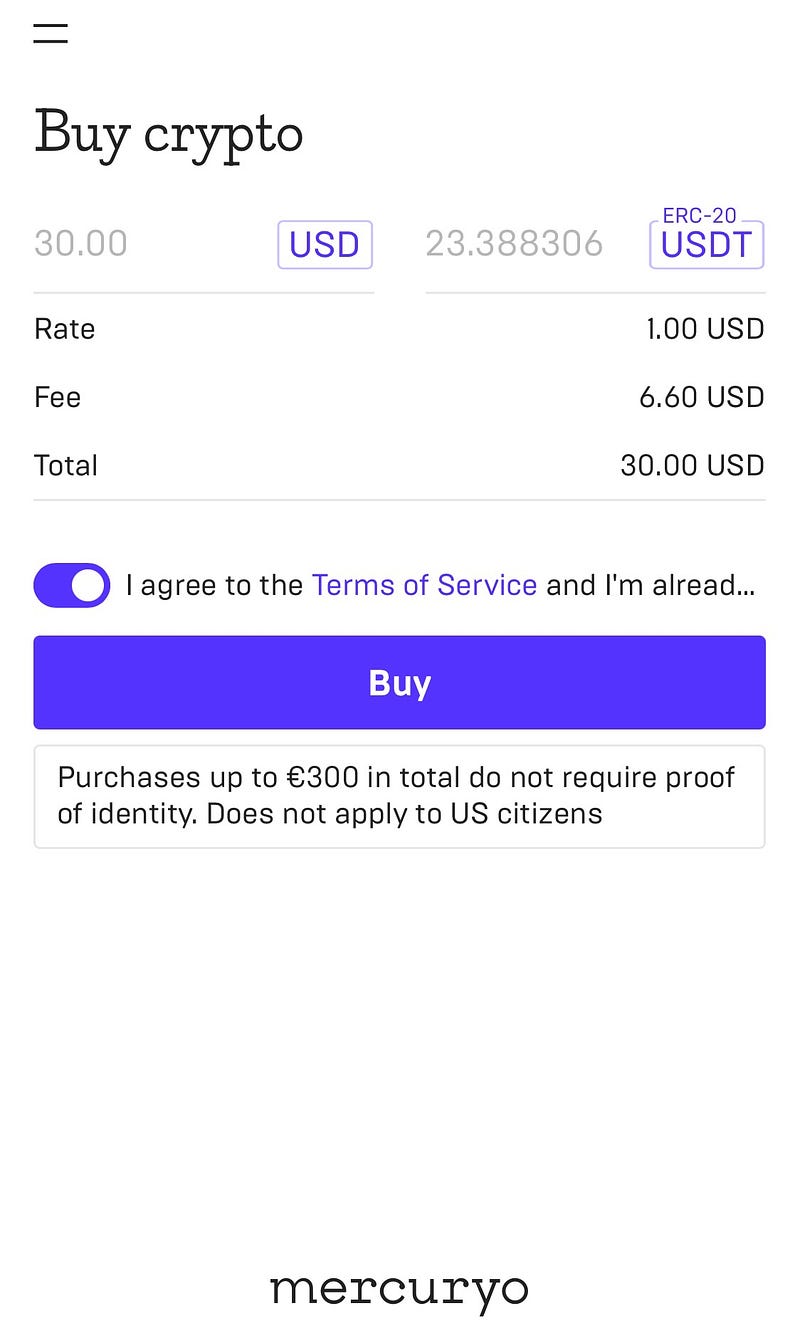Tap the Buy button
This screenshot has height=1333, width=800.
click(x=400, y=683)
